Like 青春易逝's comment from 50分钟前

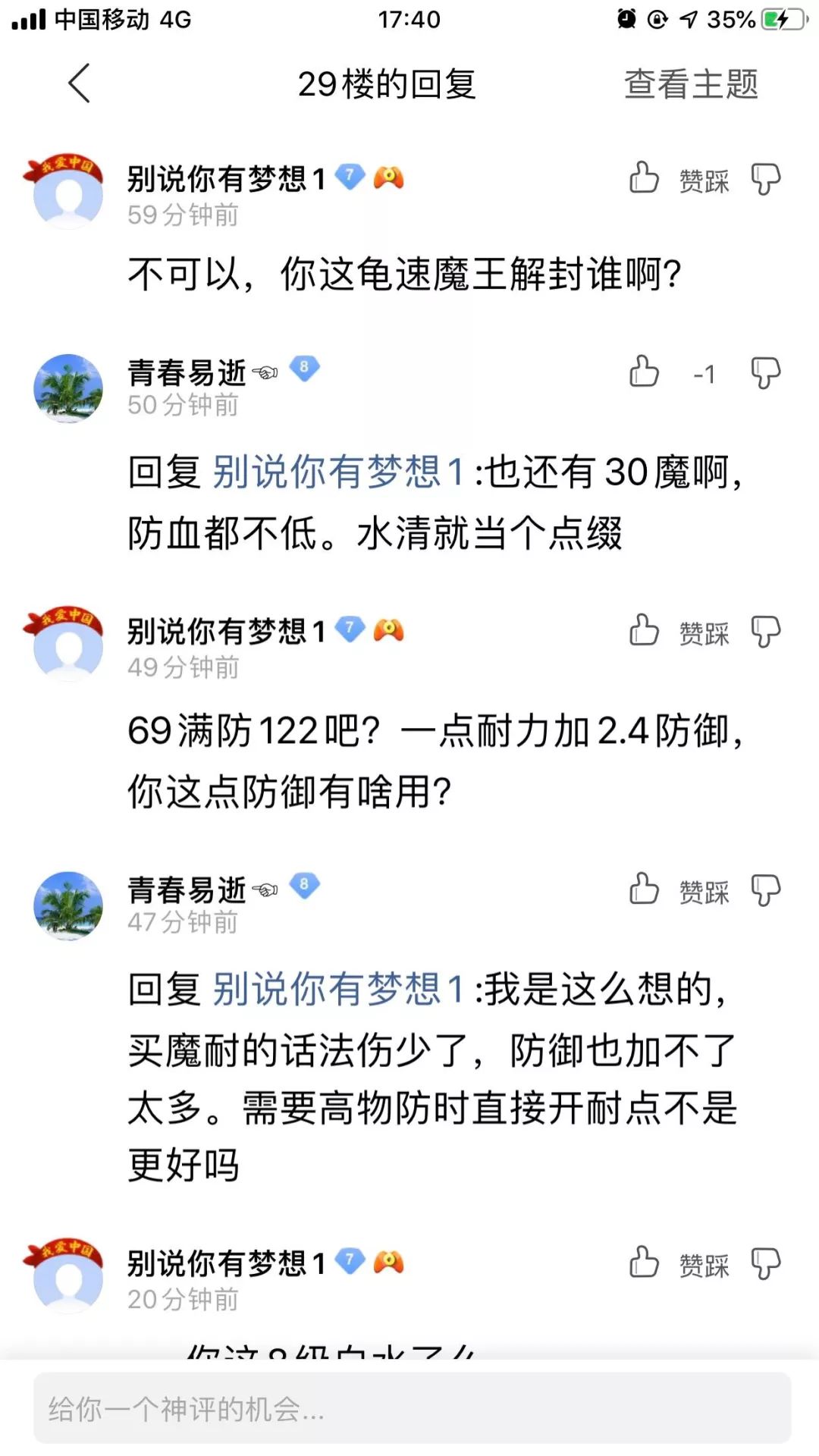pos(644,372)
